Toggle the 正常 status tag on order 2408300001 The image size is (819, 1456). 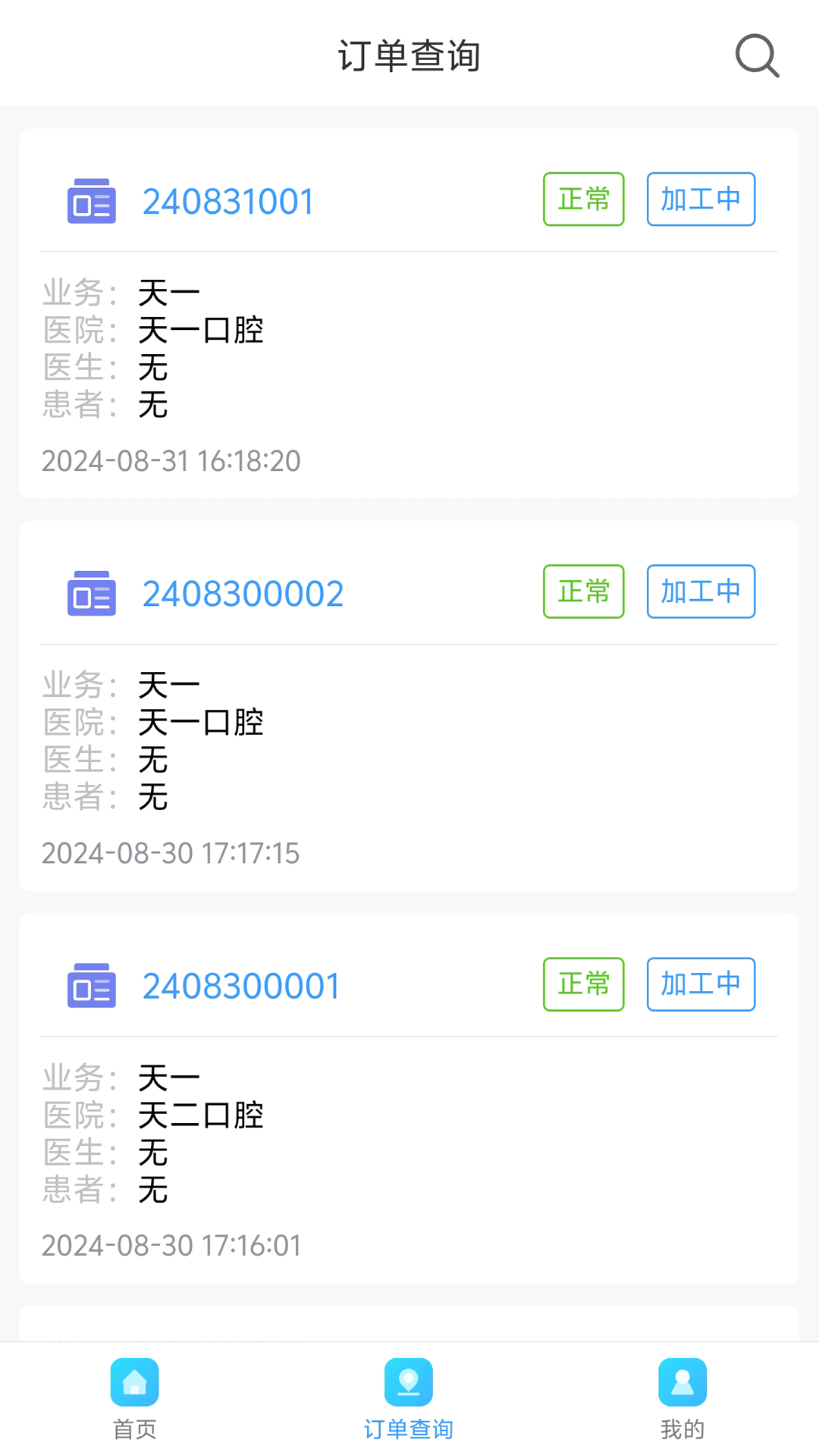point(582,984)
